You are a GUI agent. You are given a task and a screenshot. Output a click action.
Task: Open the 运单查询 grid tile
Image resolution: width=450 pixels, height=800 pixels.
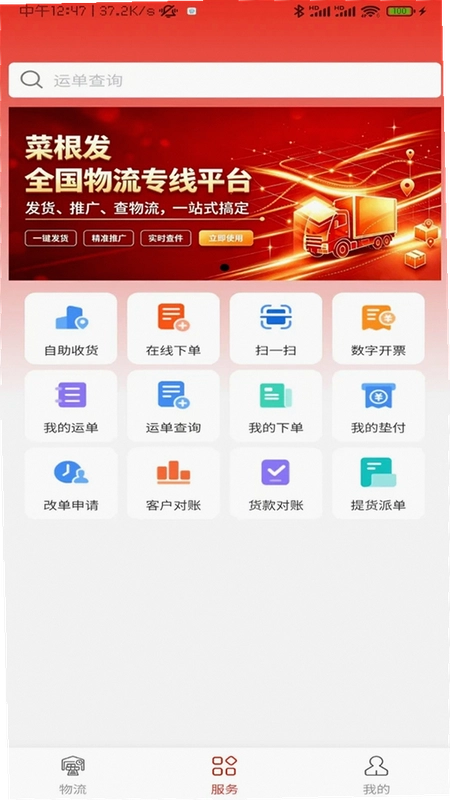[x=173, y=406]
